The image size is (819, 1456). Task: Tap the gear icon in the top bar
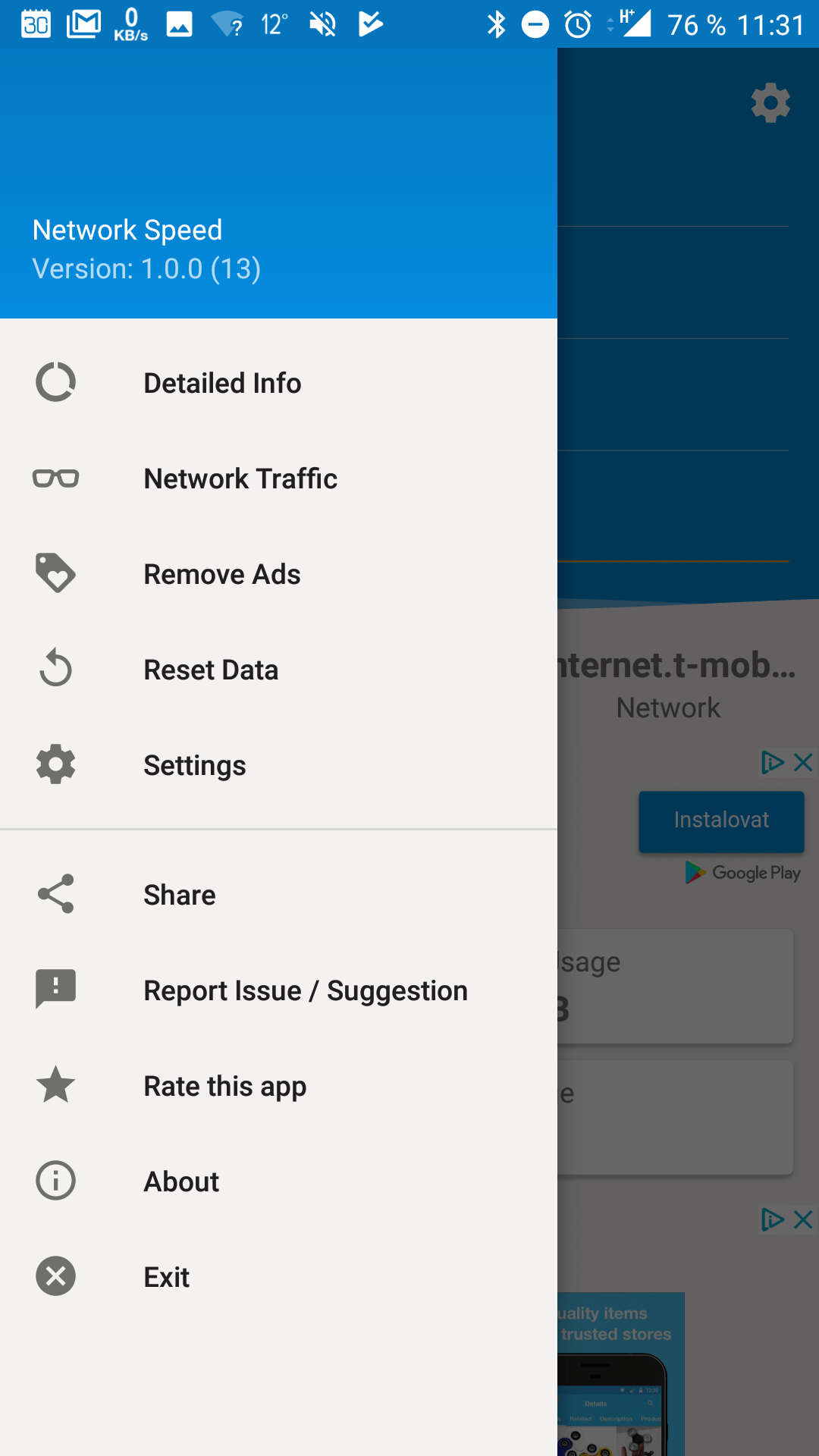coord(770,103)
